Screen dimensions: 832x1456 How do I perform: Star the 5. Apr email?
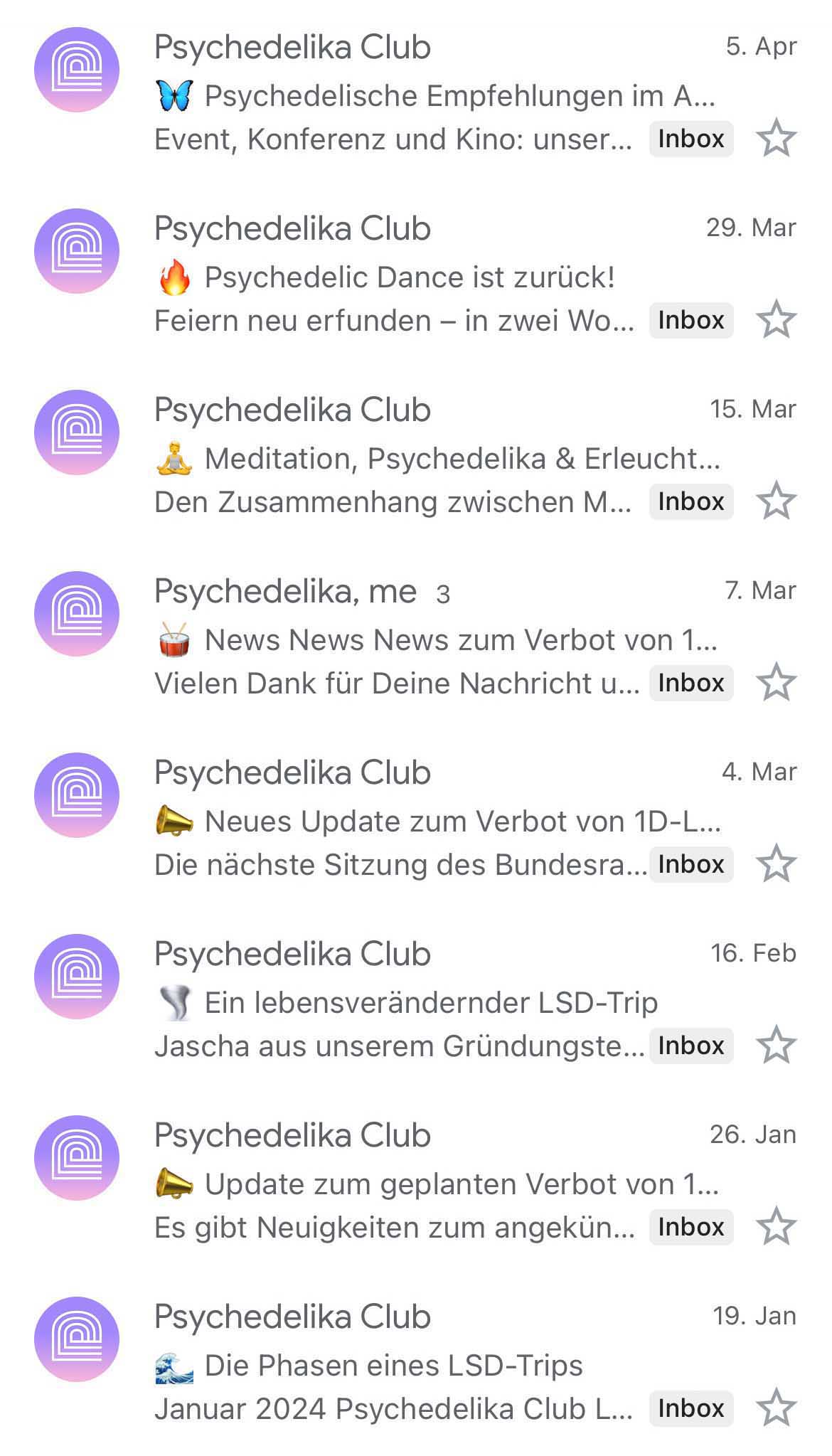click(775, 138)
